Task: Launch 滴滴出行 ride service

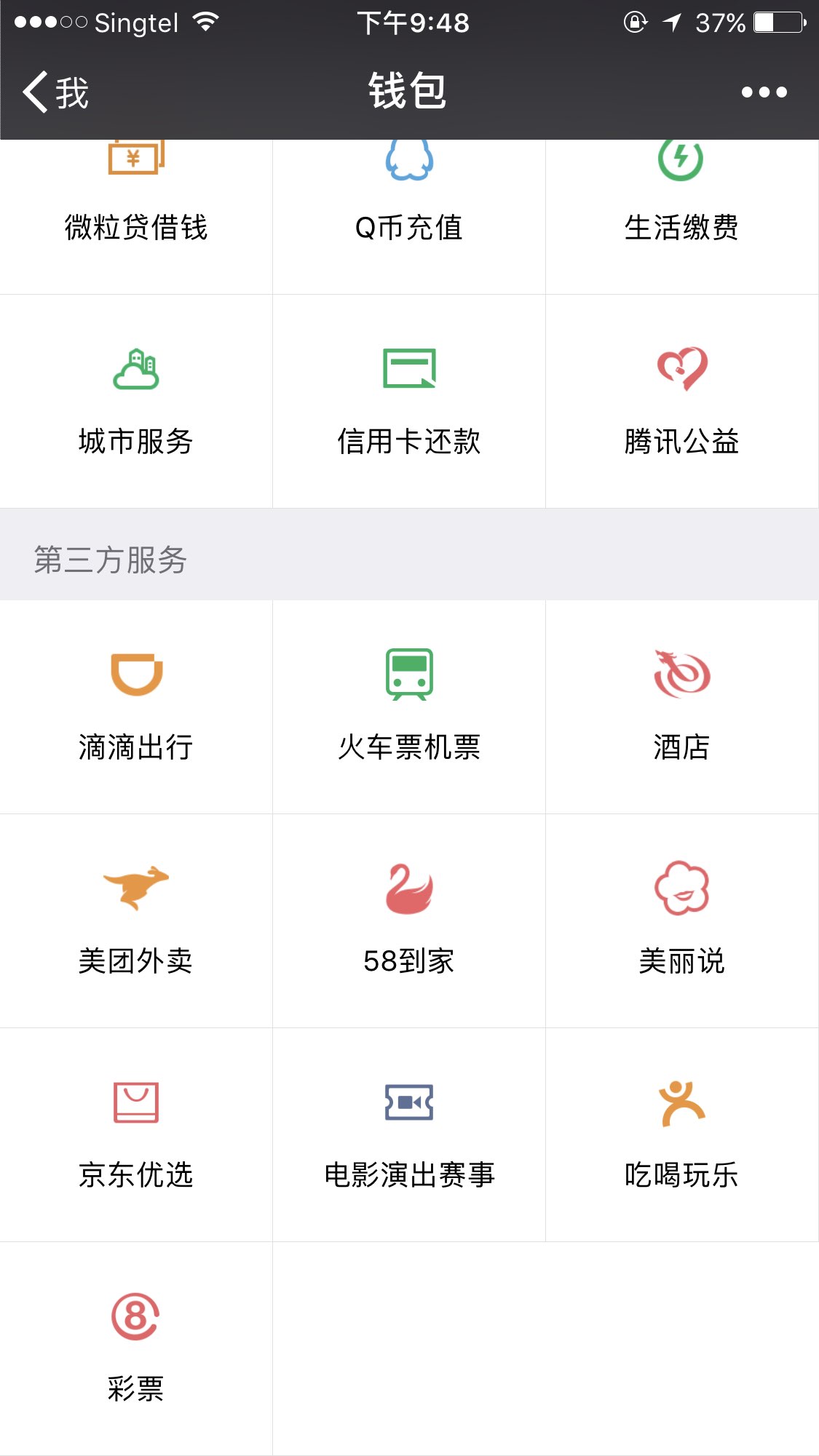Action: (x=136, y=707)
